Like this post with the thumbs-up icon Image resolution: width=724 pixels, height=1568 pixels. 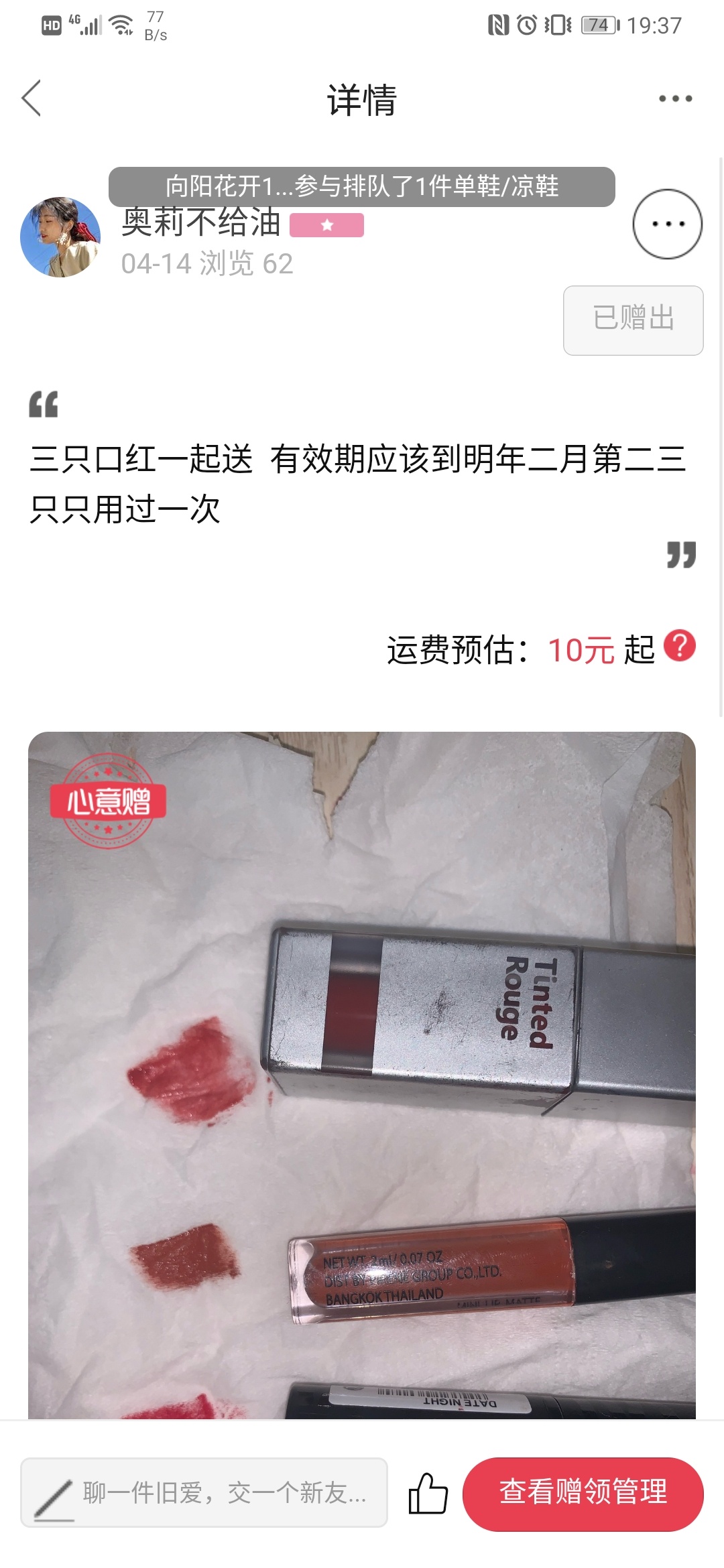[x=428, y=1493]
